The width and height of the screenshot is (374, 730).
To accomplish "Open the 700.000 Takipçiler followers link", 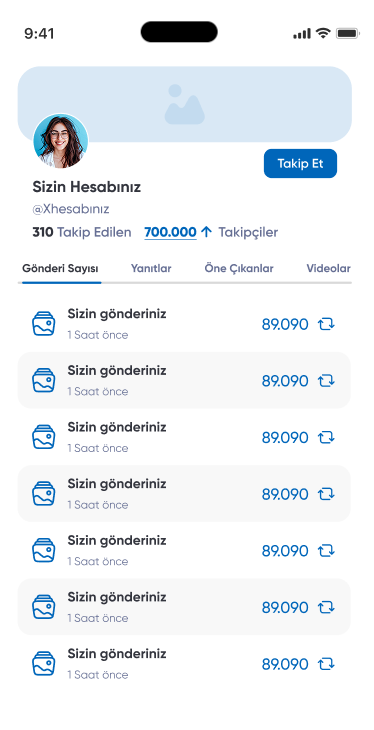I will click(x=211, y=232).
